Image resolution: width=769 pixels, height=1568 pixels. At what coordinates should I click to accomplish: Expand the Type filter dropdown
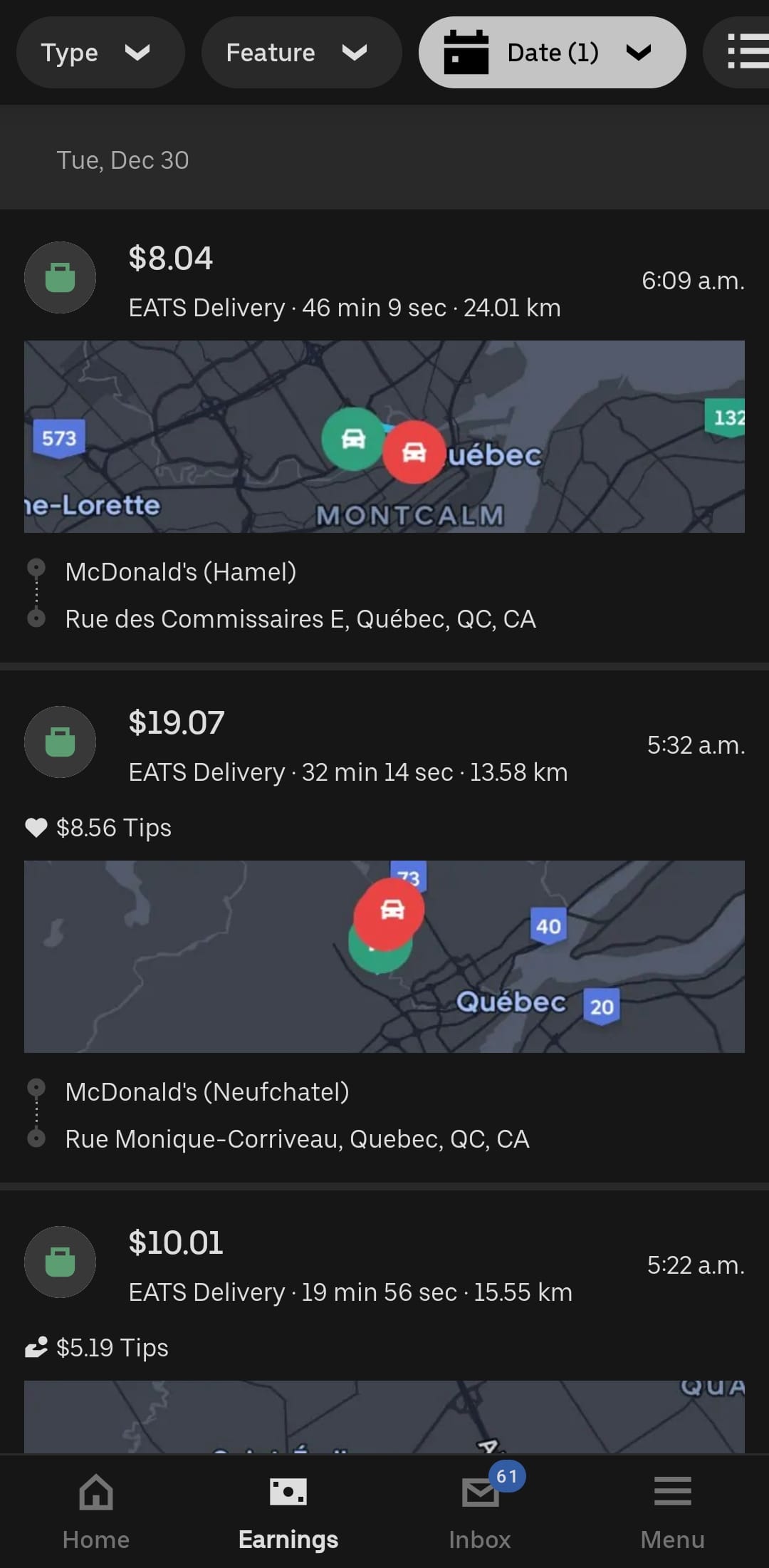(100, 53)
